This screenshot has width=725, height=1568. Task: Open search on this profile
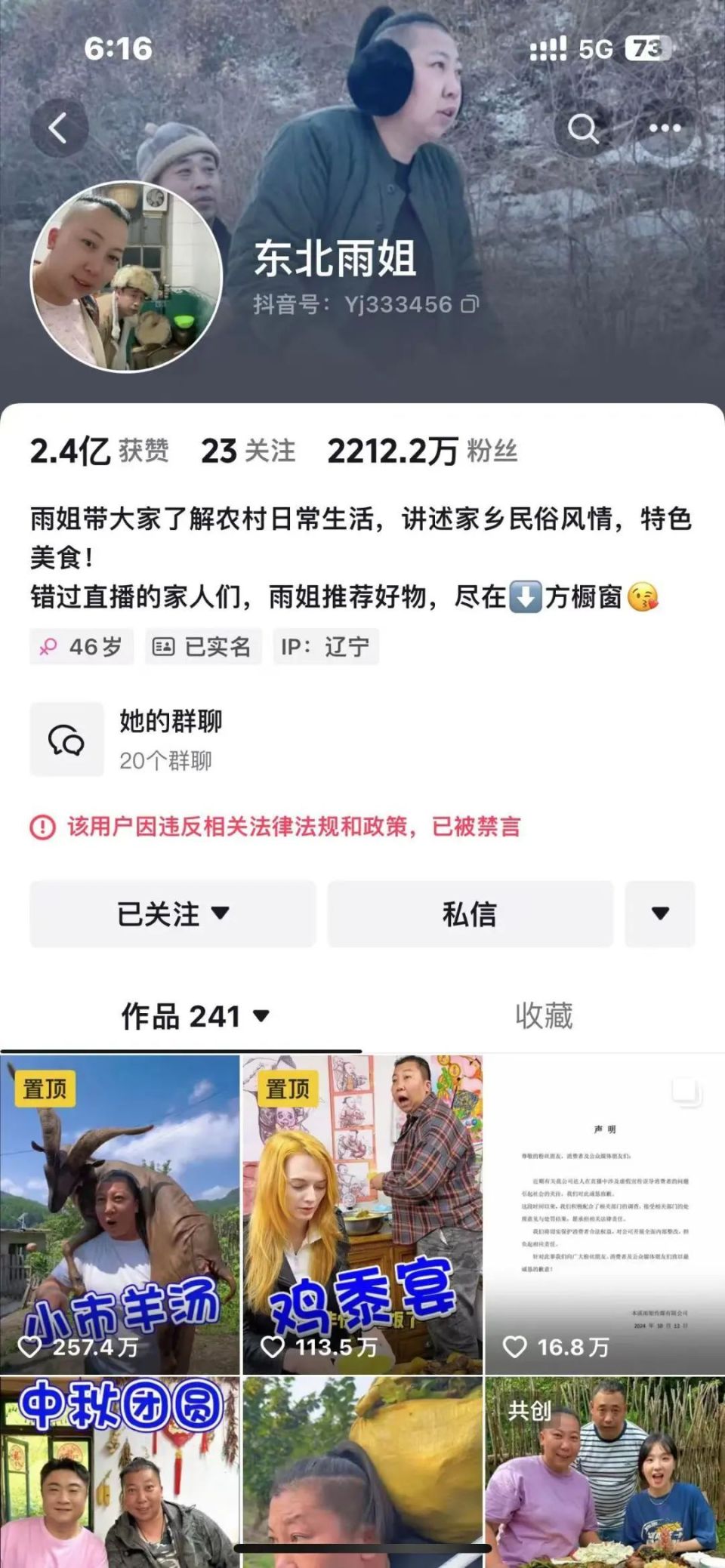(x=583, y=129)
